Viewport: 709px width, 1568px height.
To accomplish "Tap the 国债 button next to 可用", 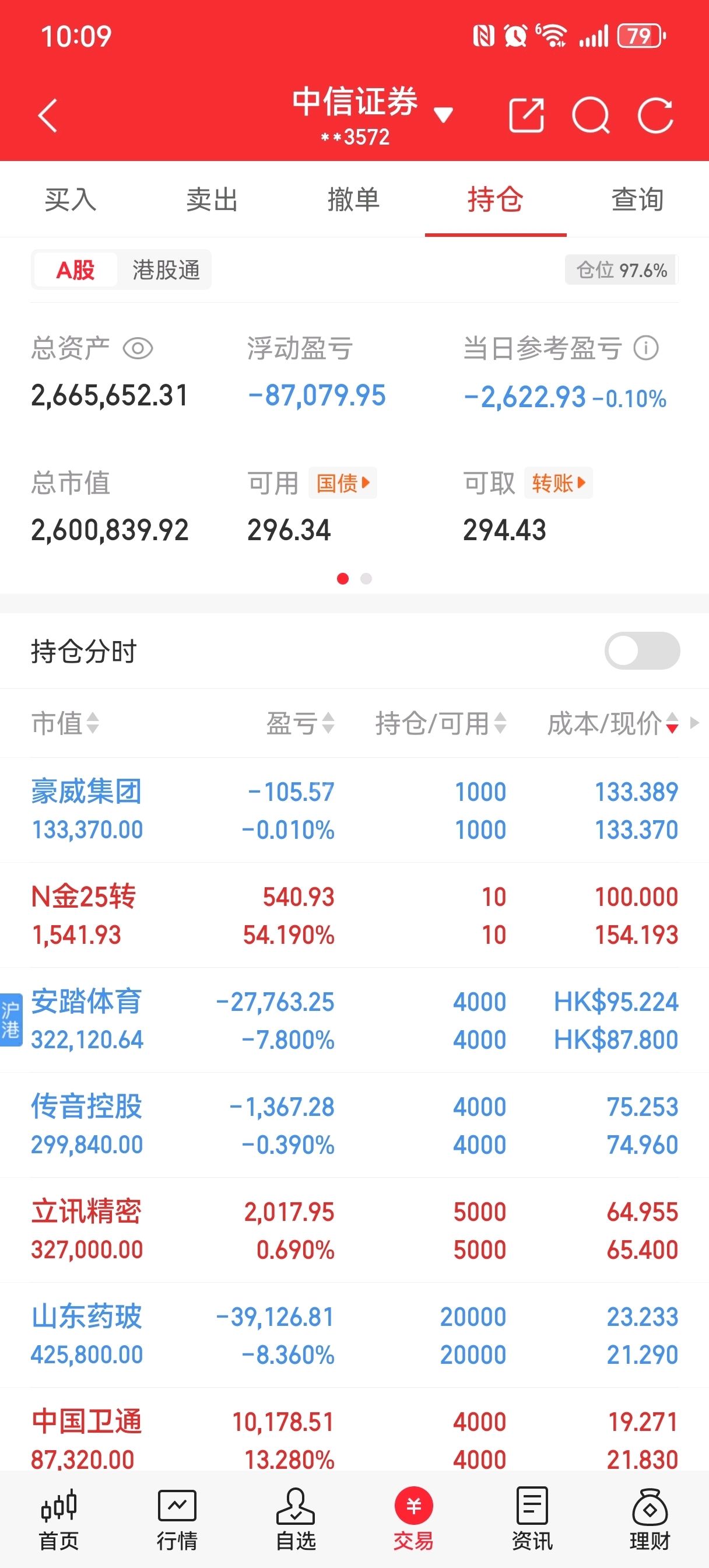I will click(343, 484).
